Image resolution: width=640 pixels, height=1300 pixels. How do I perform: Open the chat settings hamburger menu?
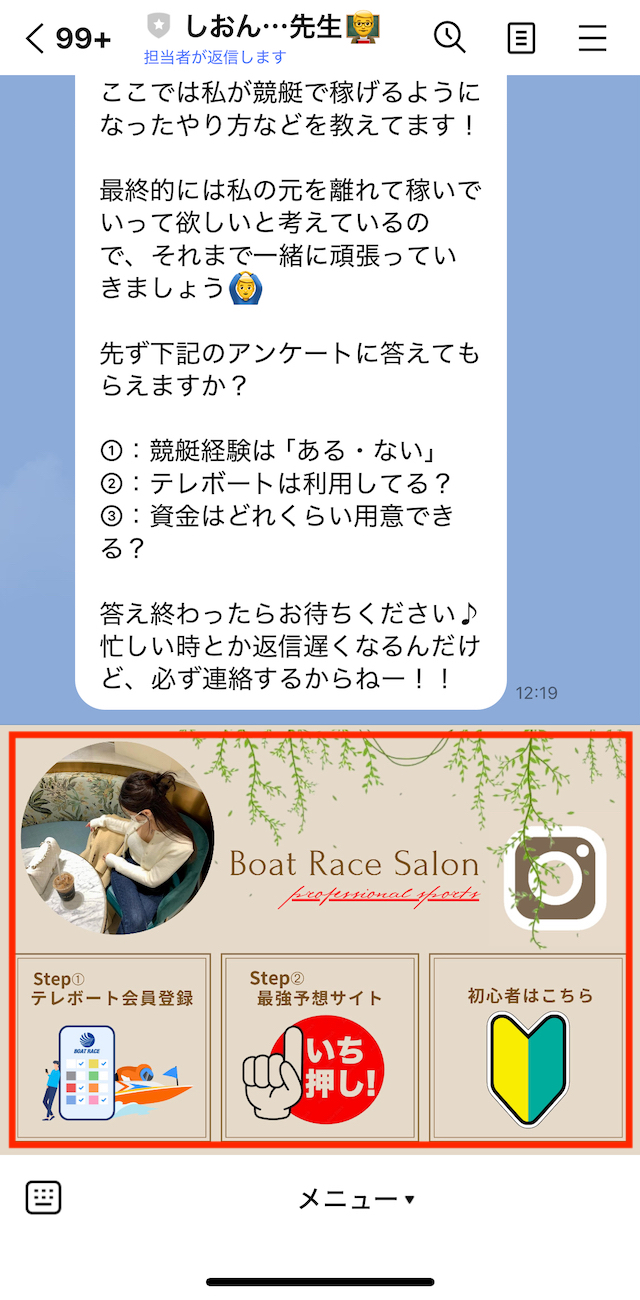click(592, 38)
